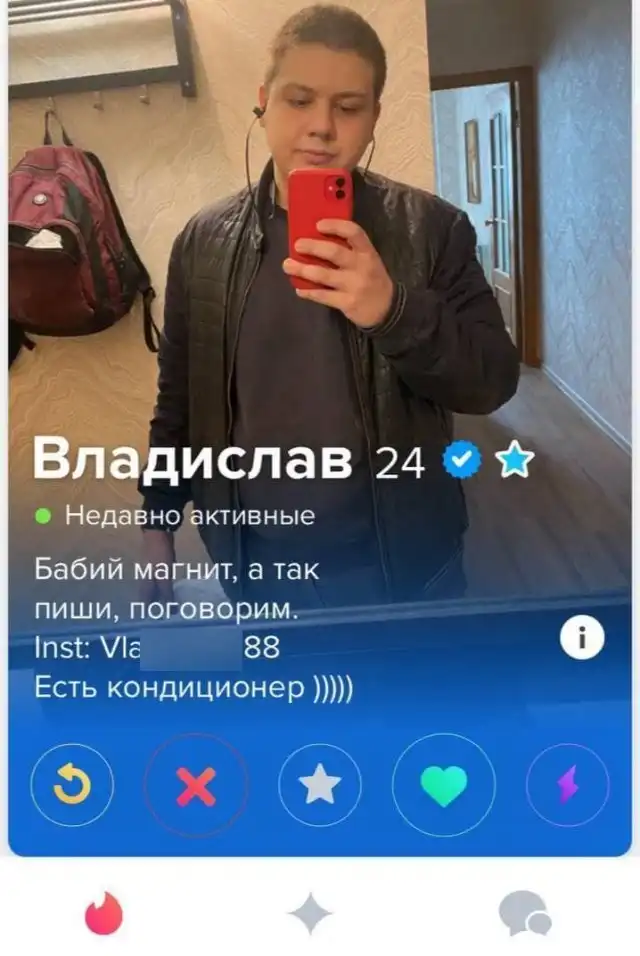Switch to the flame discovery tab
This screenshot has width=640, height=956.
(104, 912)
